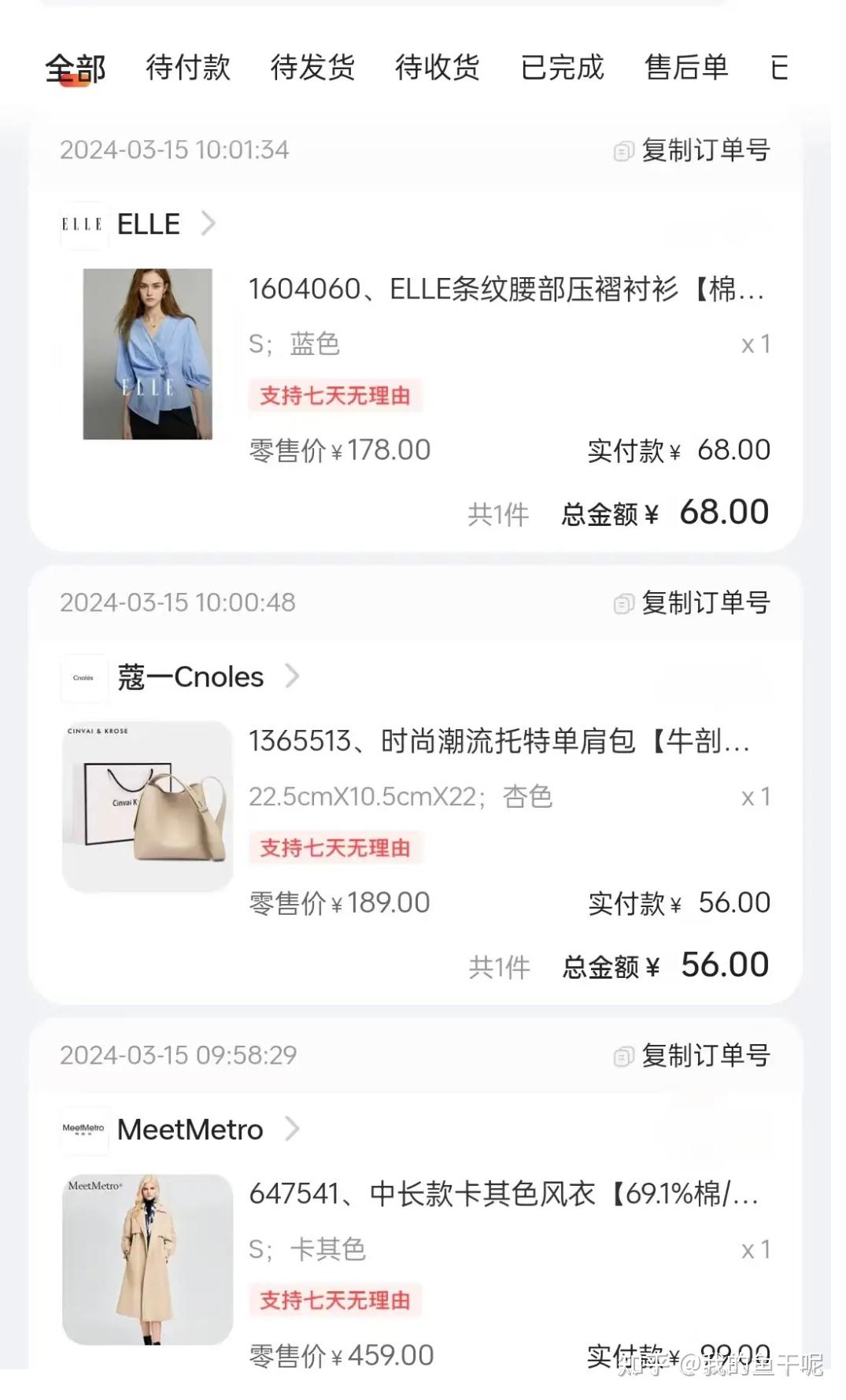Open the ELLE条纹腰部压褶衬衫 product image

click(x=148, y=354)
